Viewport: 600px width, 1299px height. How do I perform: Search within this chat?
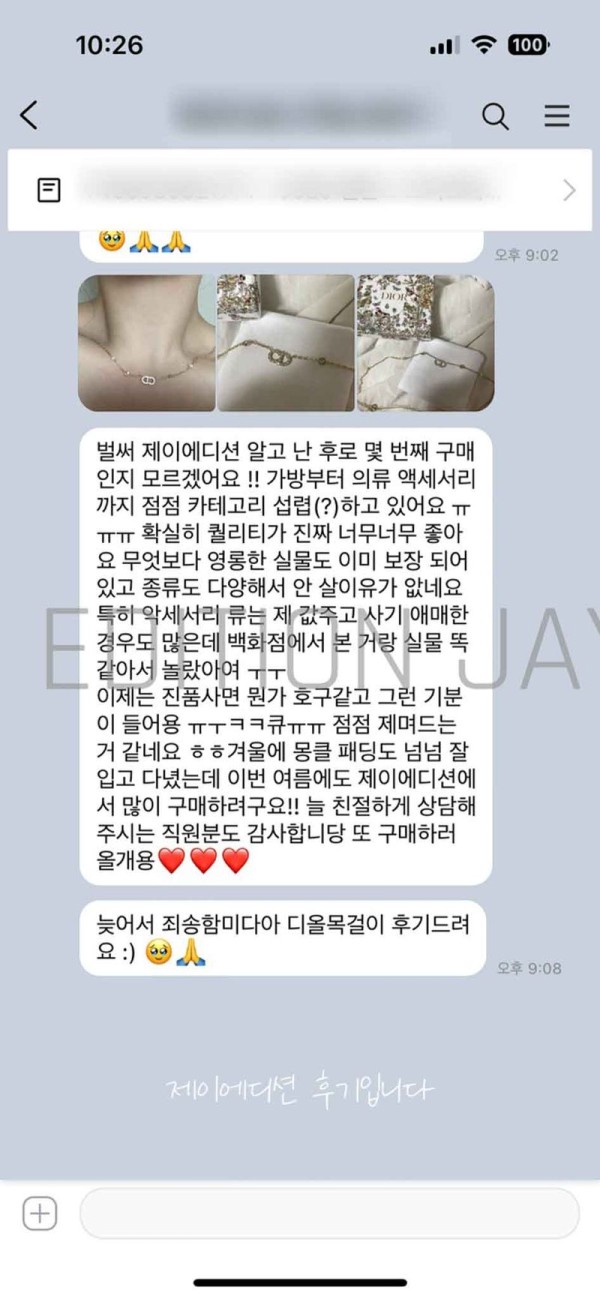495,116
